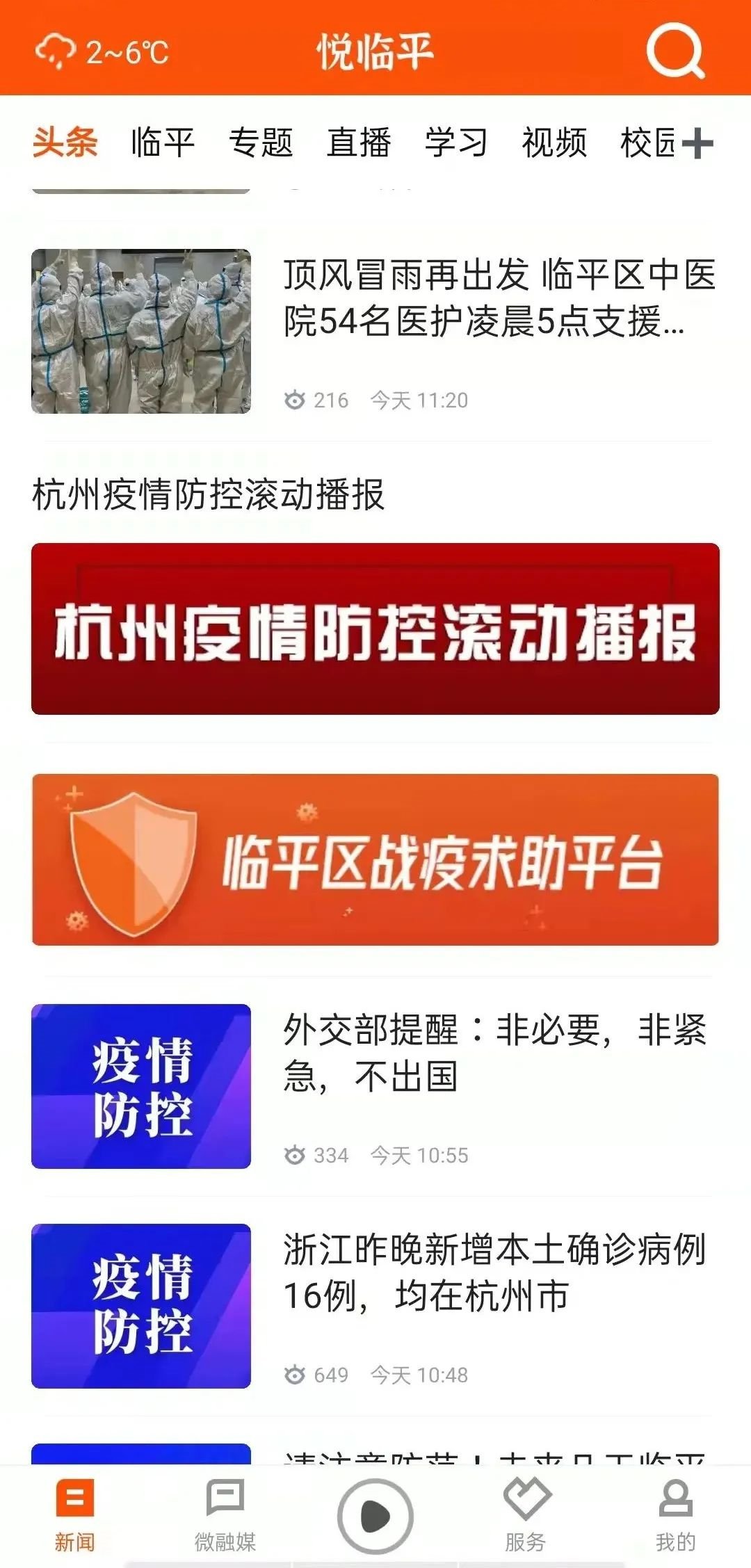Tap the 新闻 bottom tab

tap(75, 1516)
